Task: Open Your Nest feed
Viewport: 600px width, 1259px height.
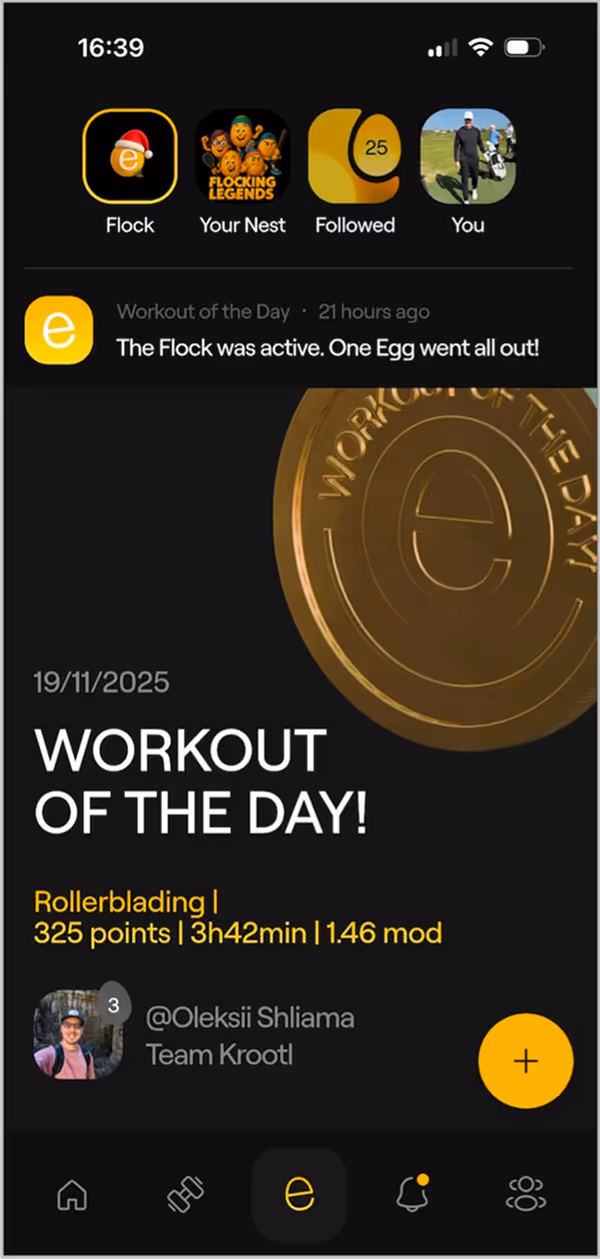Action: [x=242, y=156]
